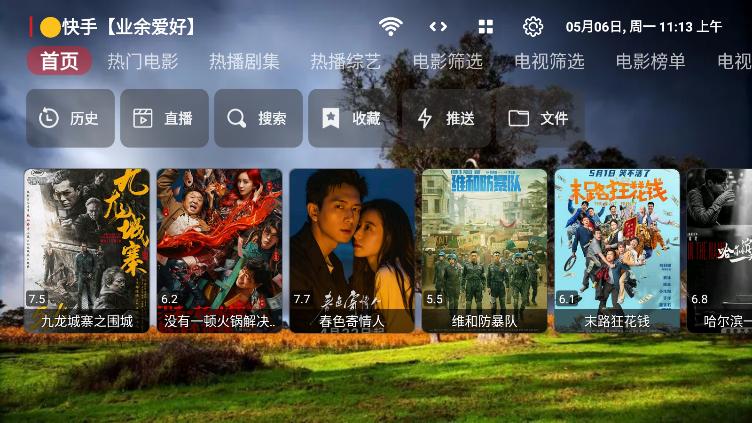Switch to the 热门电影 tab
Image resolution: width=752 pixels, height=423 pixels.
click(x=142, y=61)
